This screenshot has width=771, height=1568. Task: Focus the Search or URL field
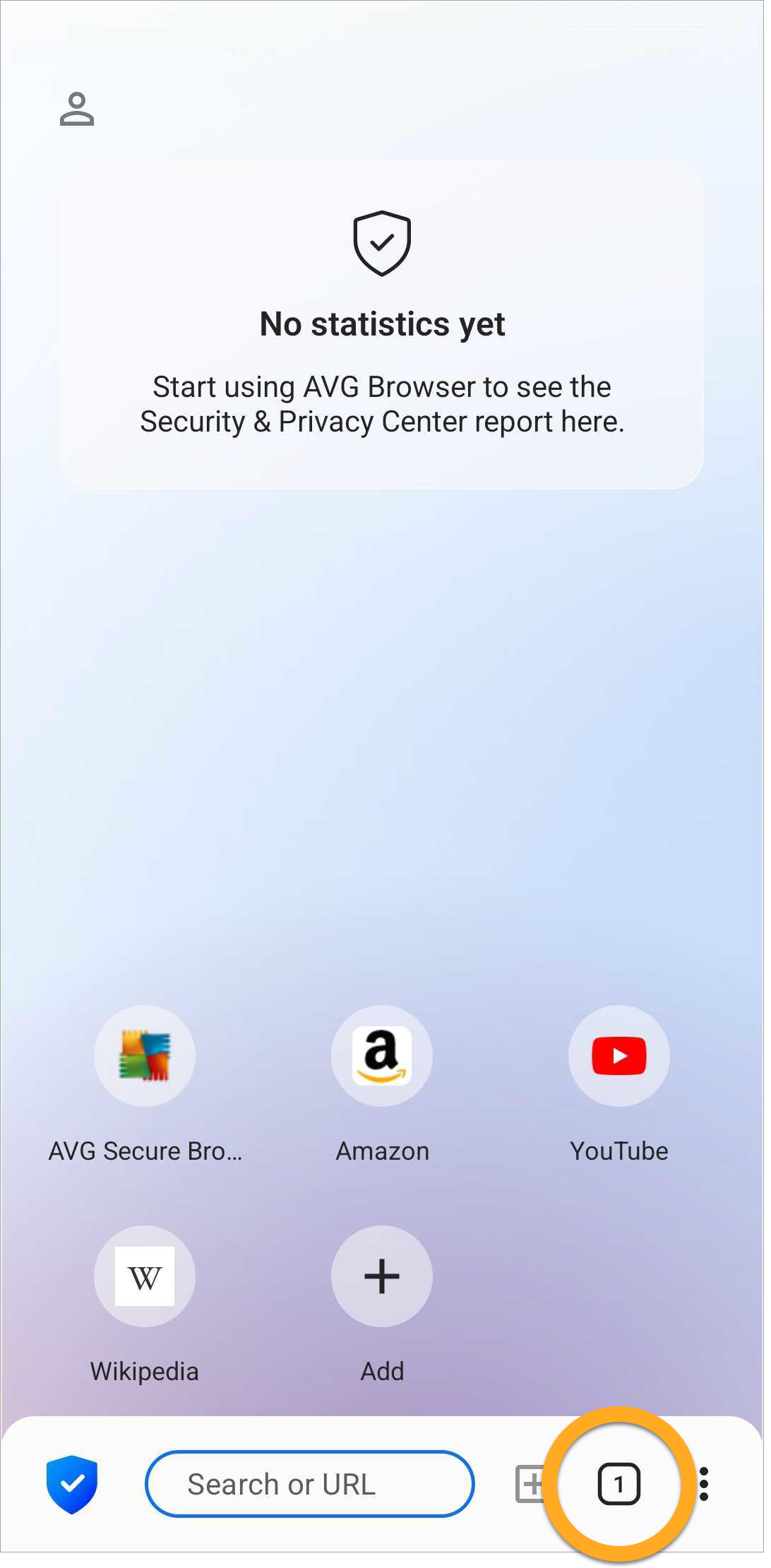tap(309, 1484)
